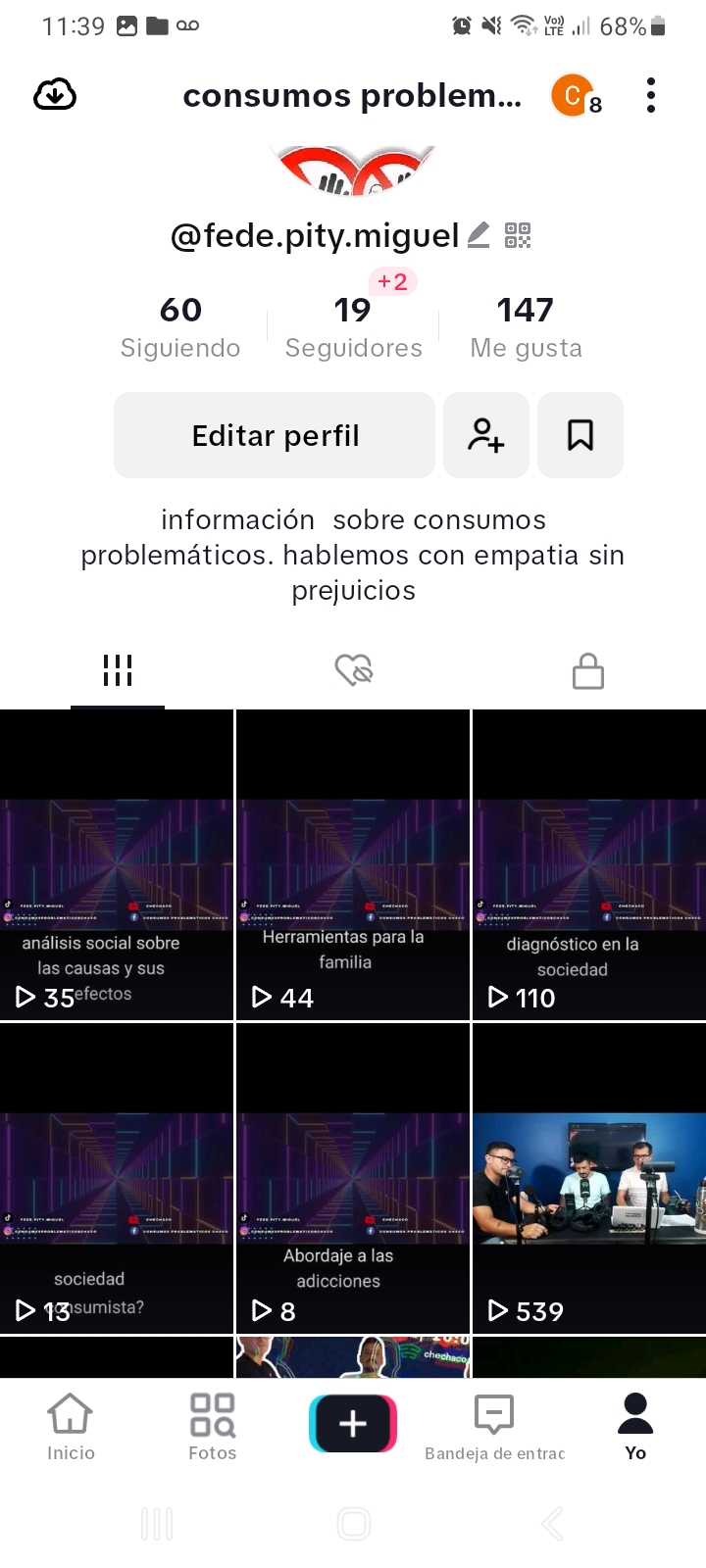Create a new post with plus button
The image size is (706, 1568).
(x=353, y=1423)
